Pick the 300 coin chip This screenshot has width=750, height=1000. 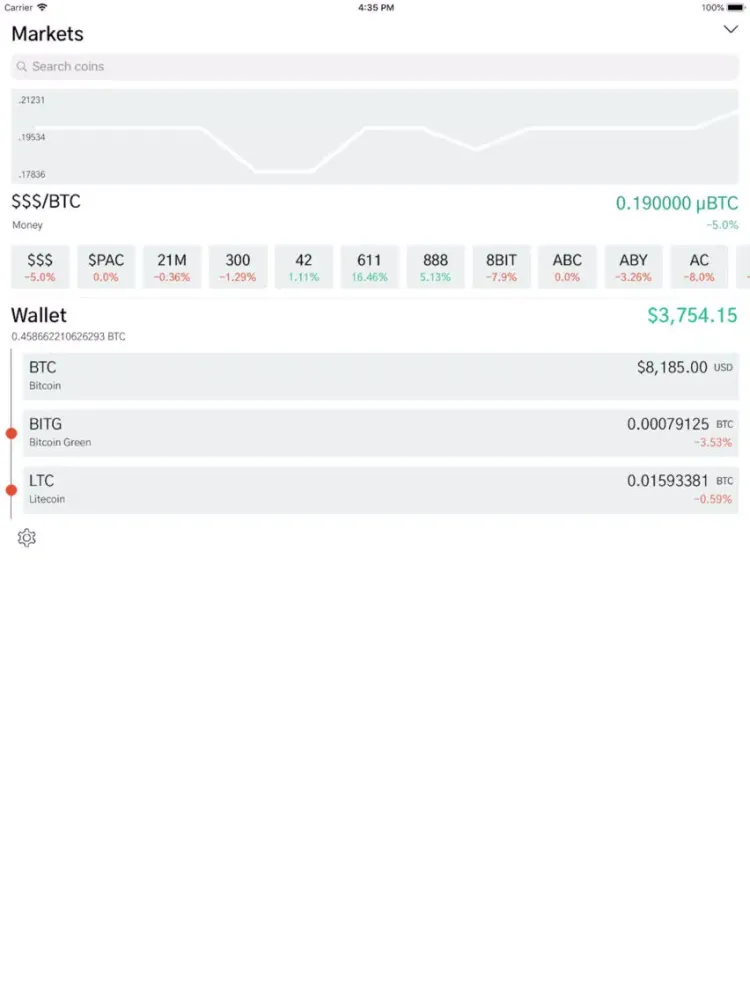tap(238, 267)
